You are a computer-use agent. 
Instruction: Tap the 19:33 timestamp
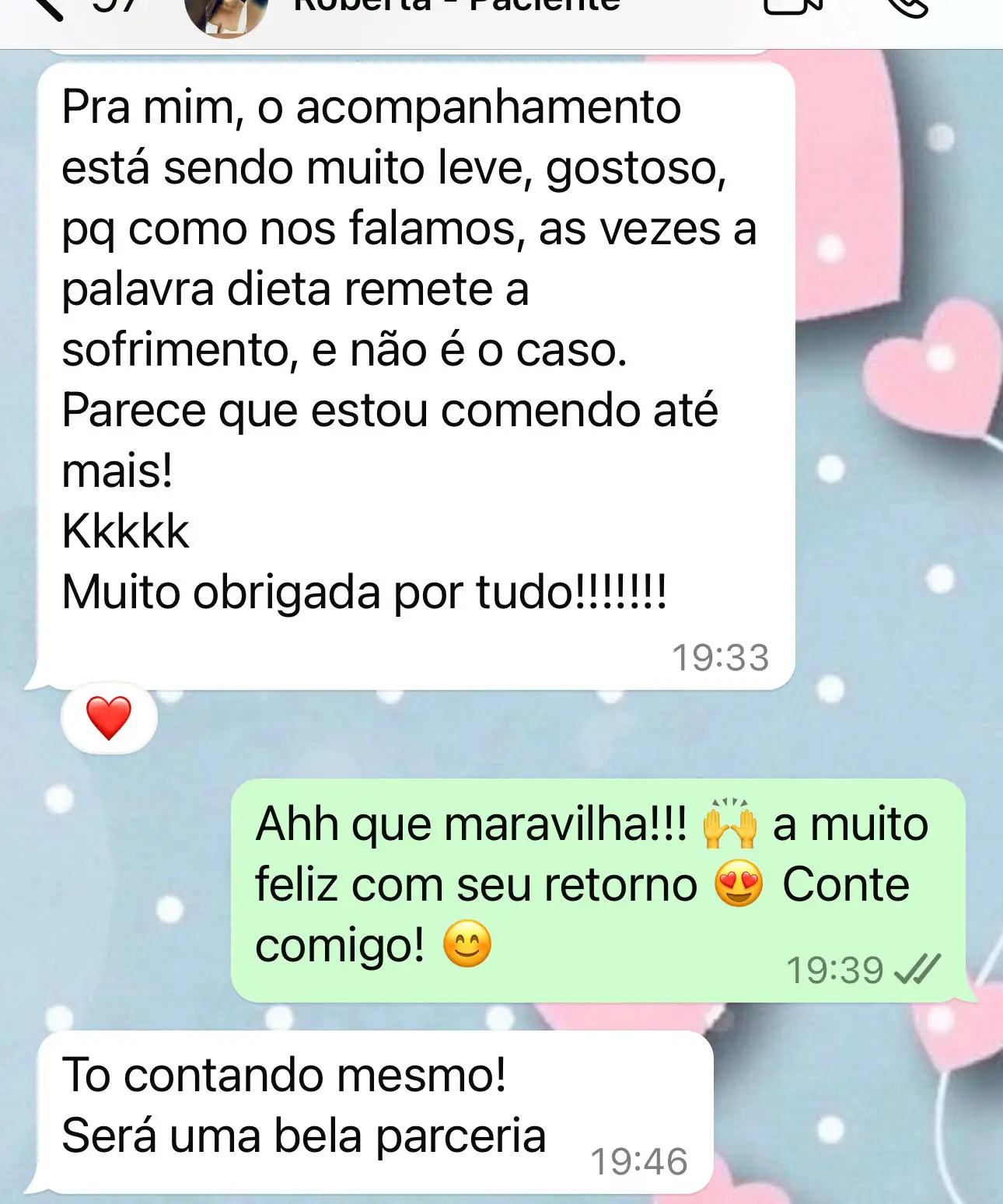pyautogui.click(x=721, y=656)
